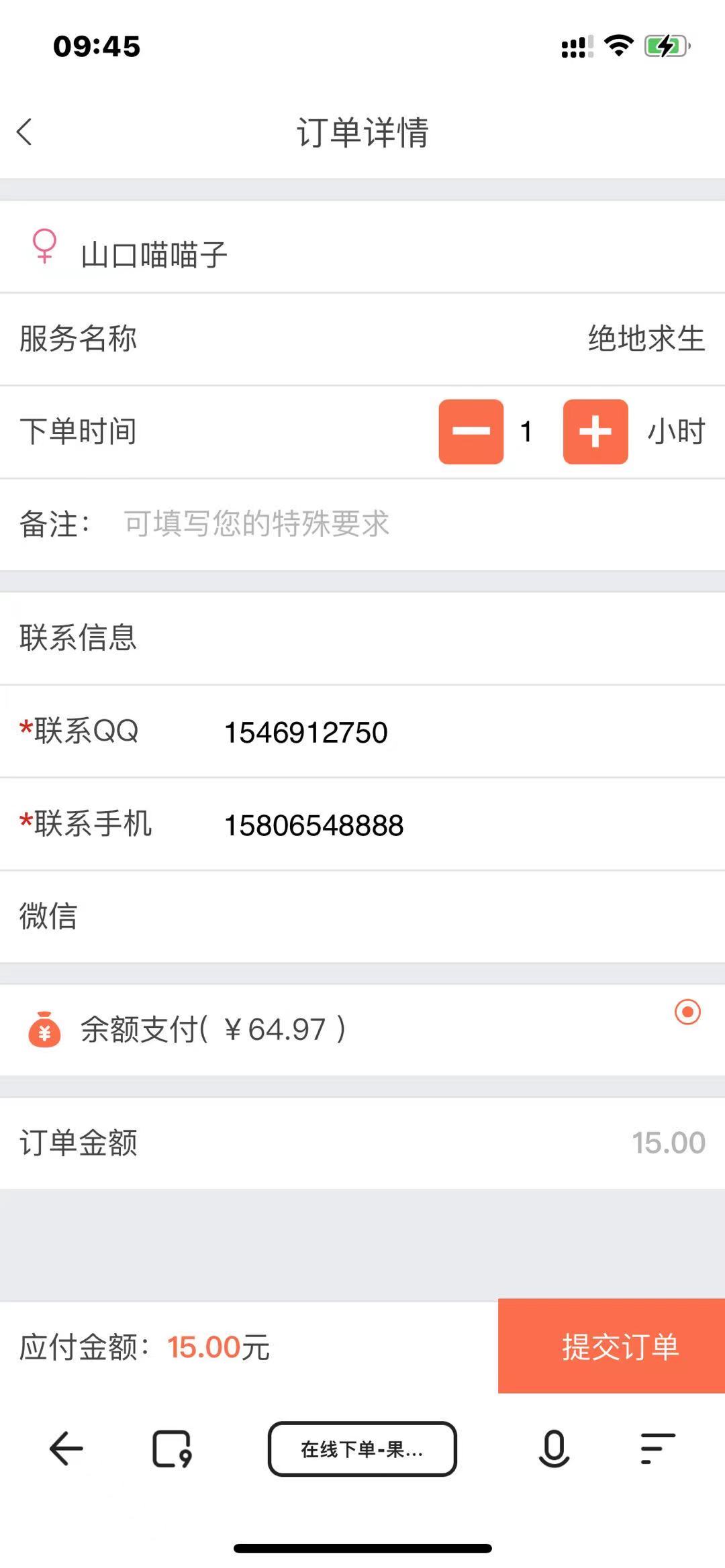Viewport: 725px width, 1568px height.
Task: Decrease order hours with the minus button
Action: point(471,431)
